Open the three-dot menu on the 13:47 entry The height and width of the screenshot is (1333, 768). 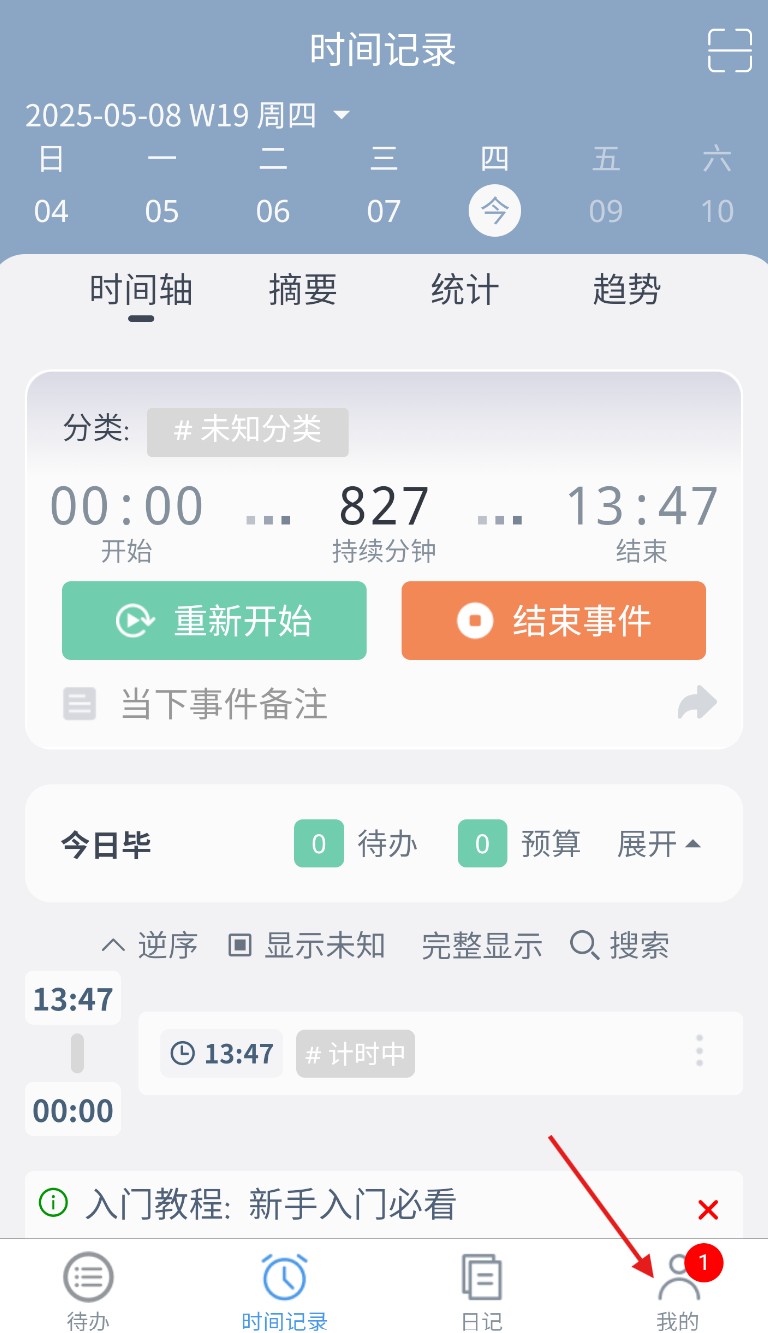[698, 1052]
